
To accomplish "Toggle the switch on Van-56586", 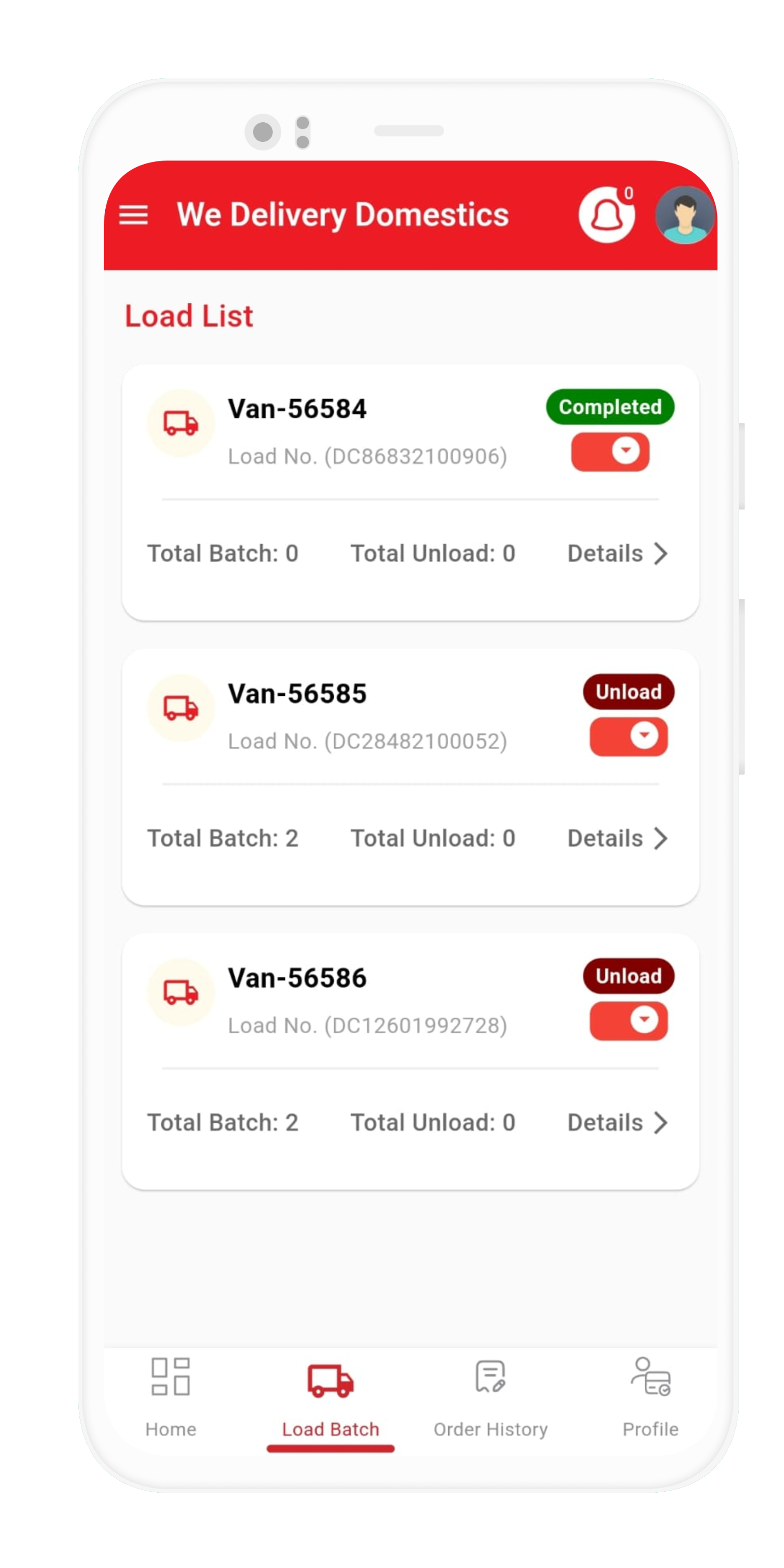I will click(628, 1021).
